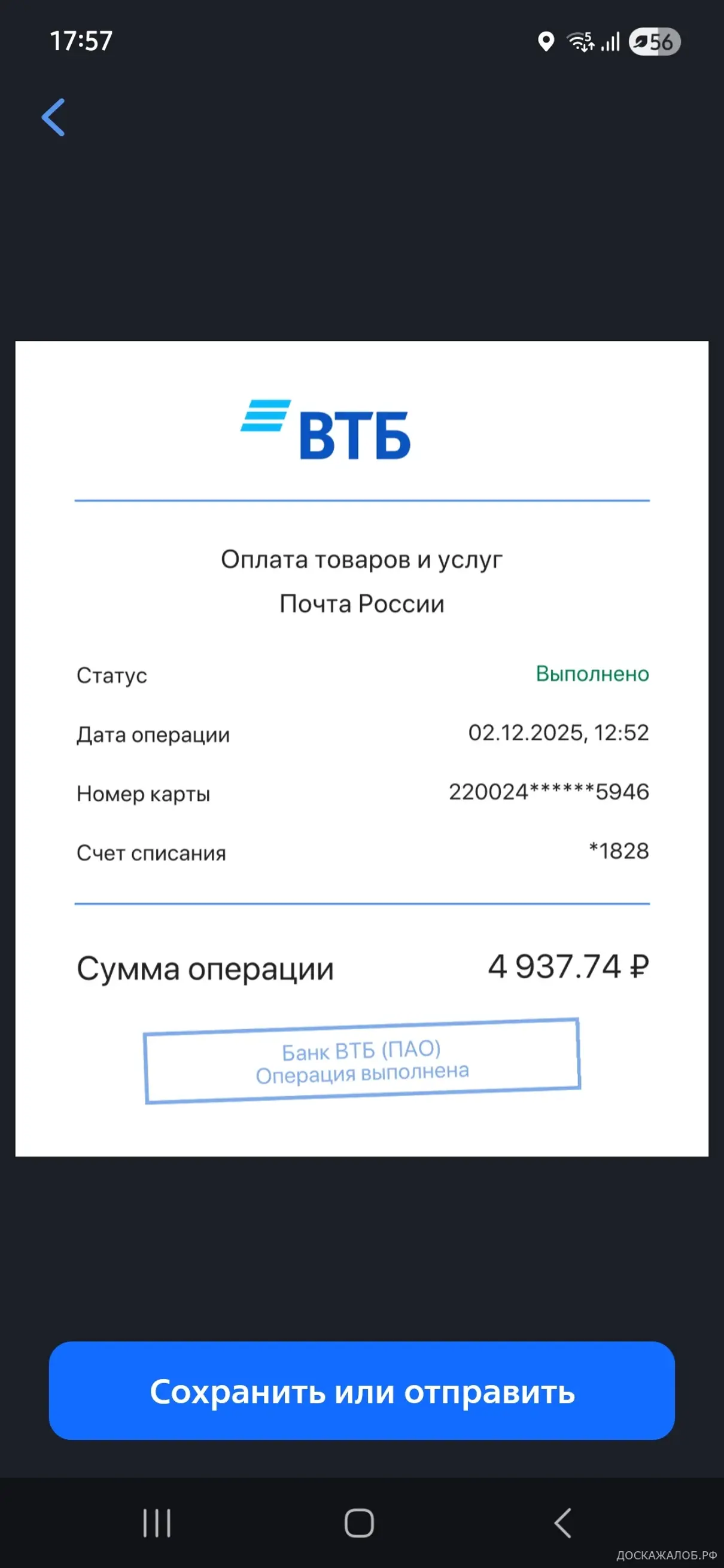Open recent apps in the navigation bar
The width and height of the screenshot is (724, 1568).
tap(157, 1523)
